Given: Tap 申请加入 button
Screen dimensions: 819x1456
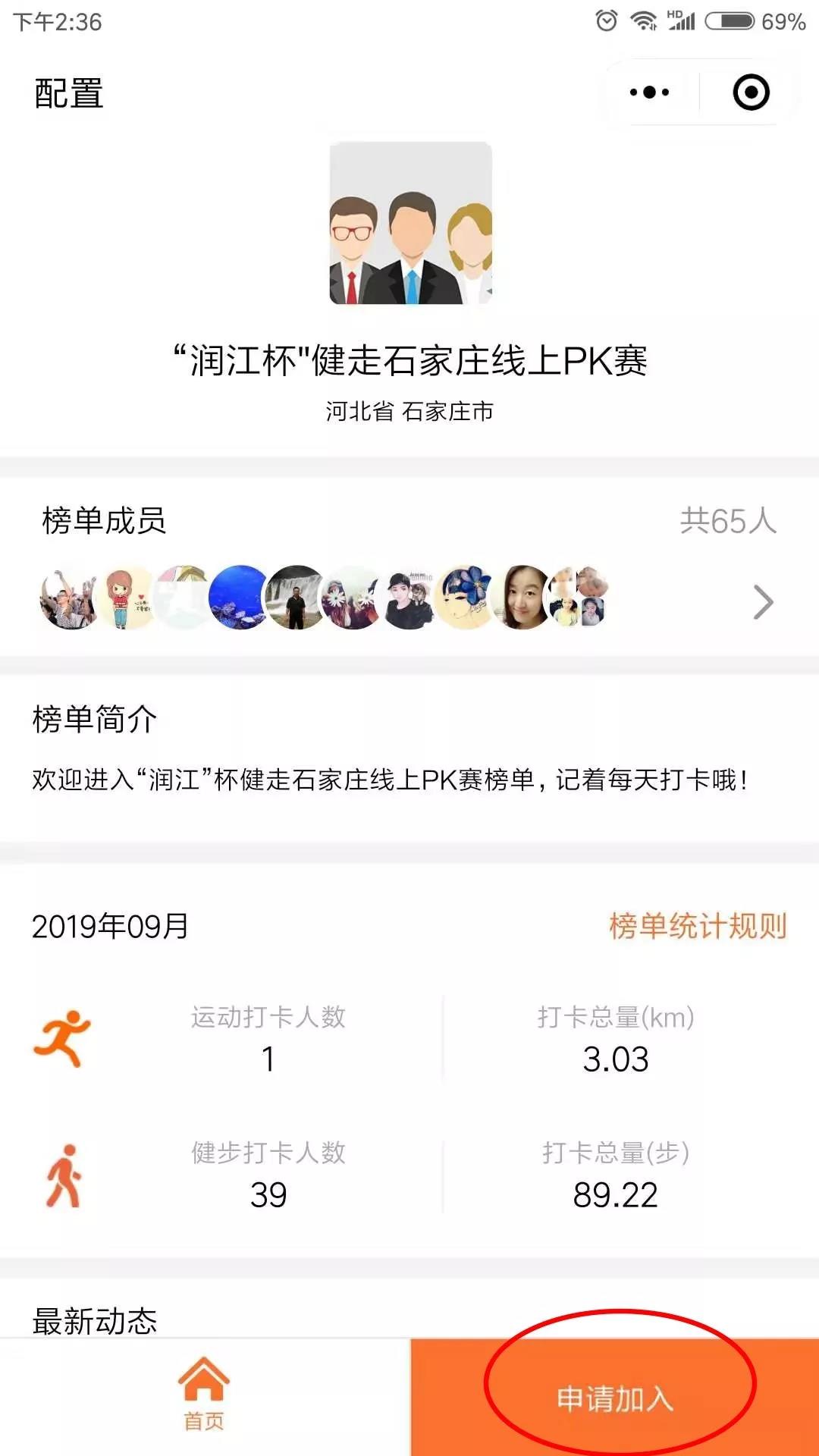Looking at the screenshot, I should point(615,1398).
